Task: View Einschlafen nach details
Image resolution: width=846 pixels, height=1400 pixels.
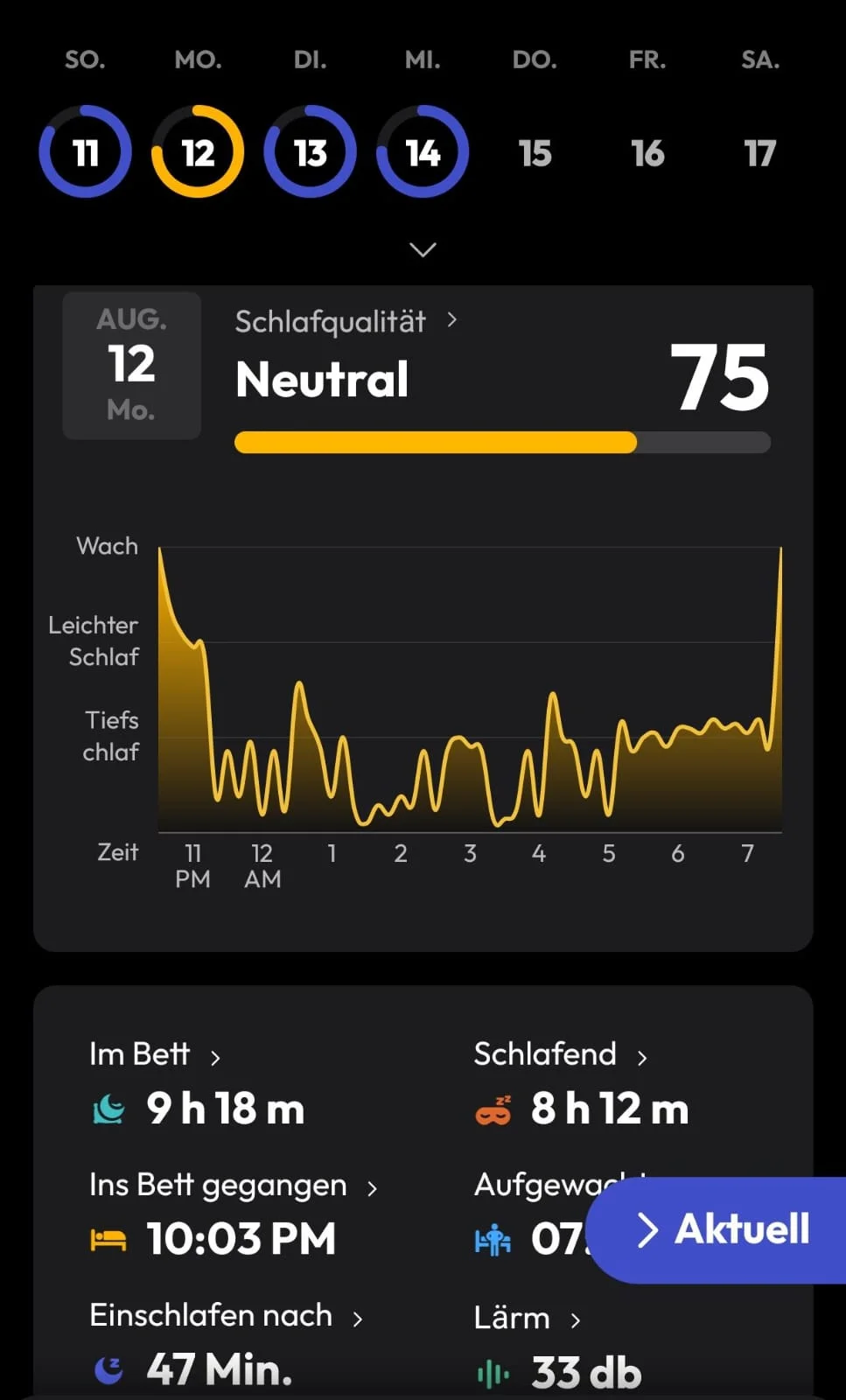Action: (x=226, y=1316)
